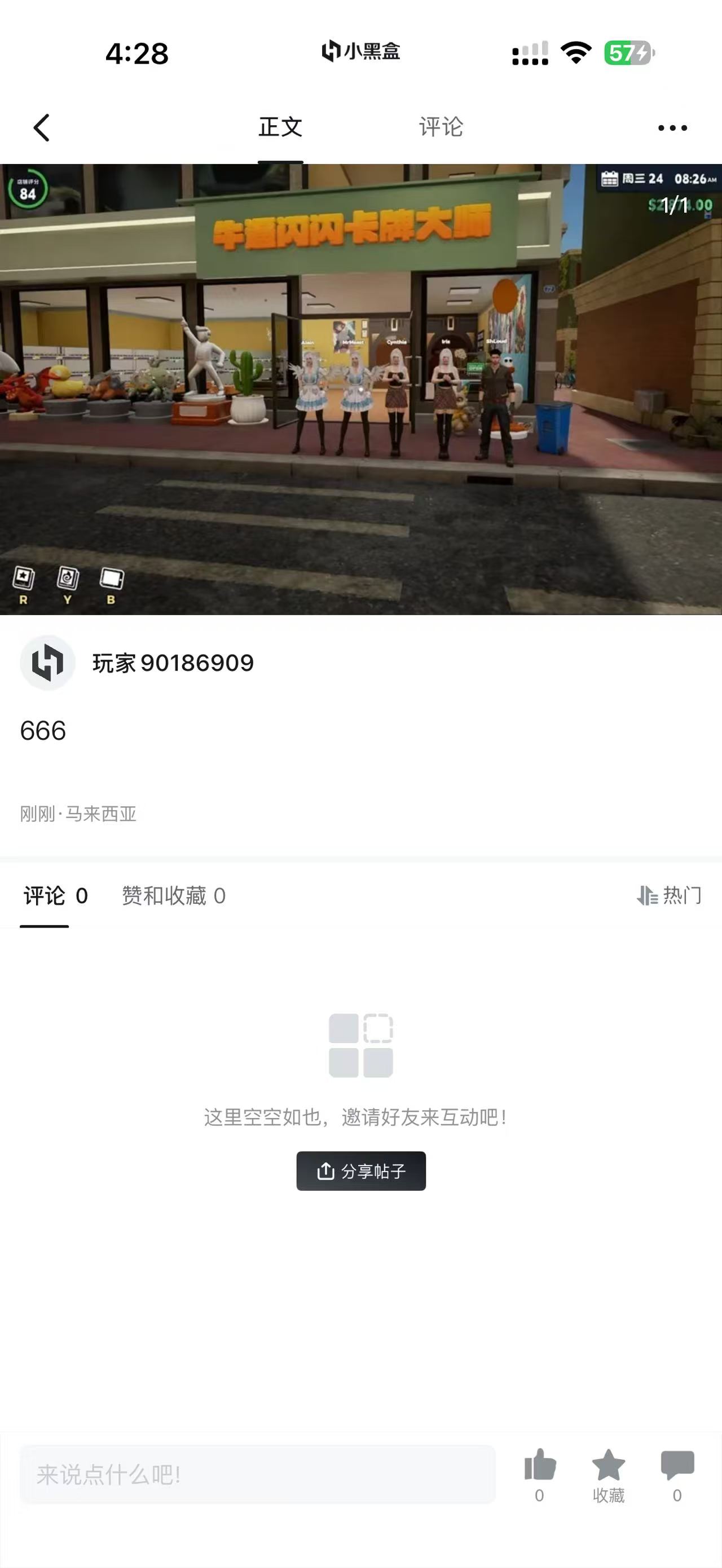Go back using the top-left arrow
Screen dimensions: 722x1568
coord(41,128)
